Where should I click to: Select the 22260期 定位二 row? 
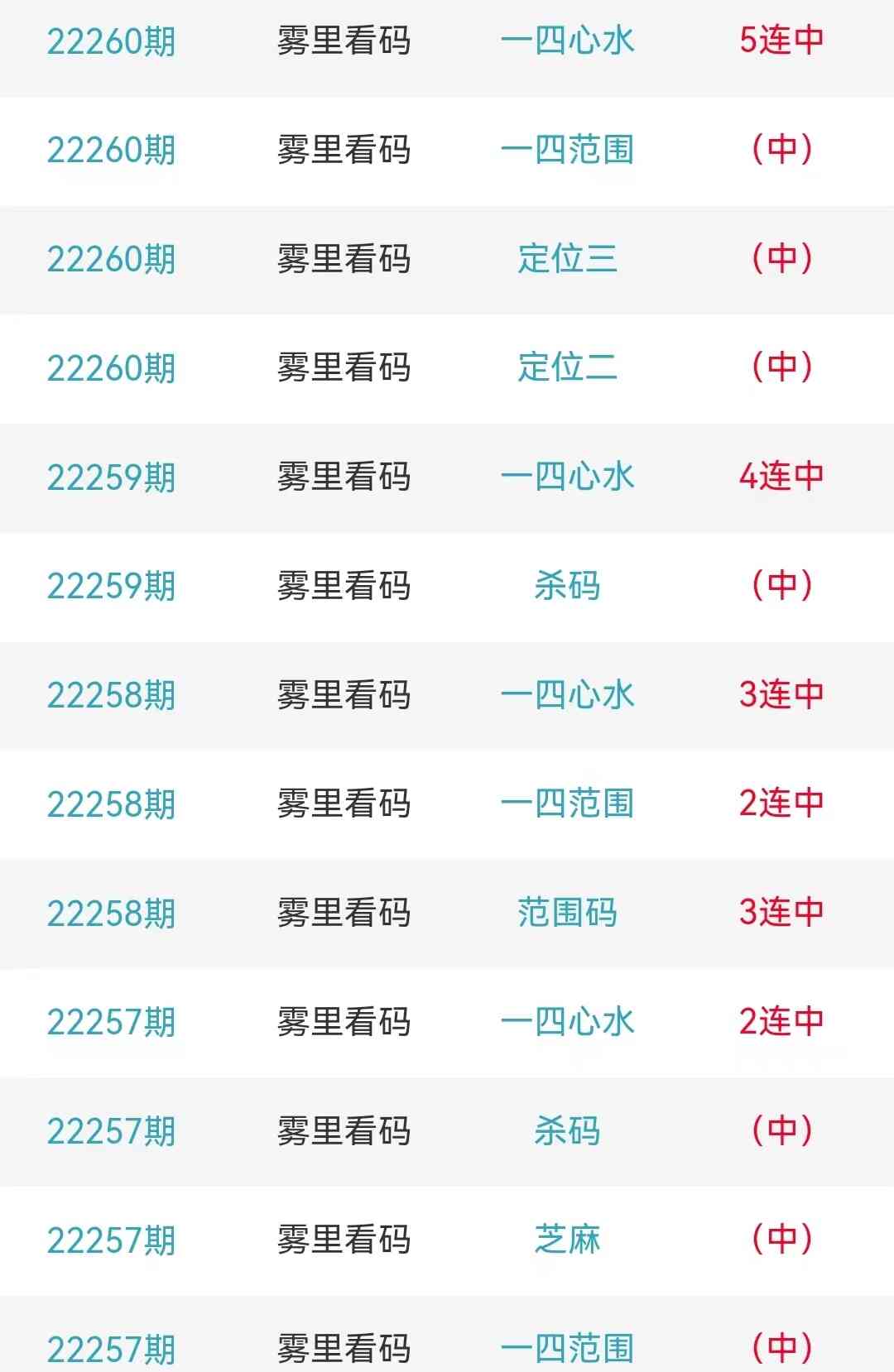[x=567, y=367]
